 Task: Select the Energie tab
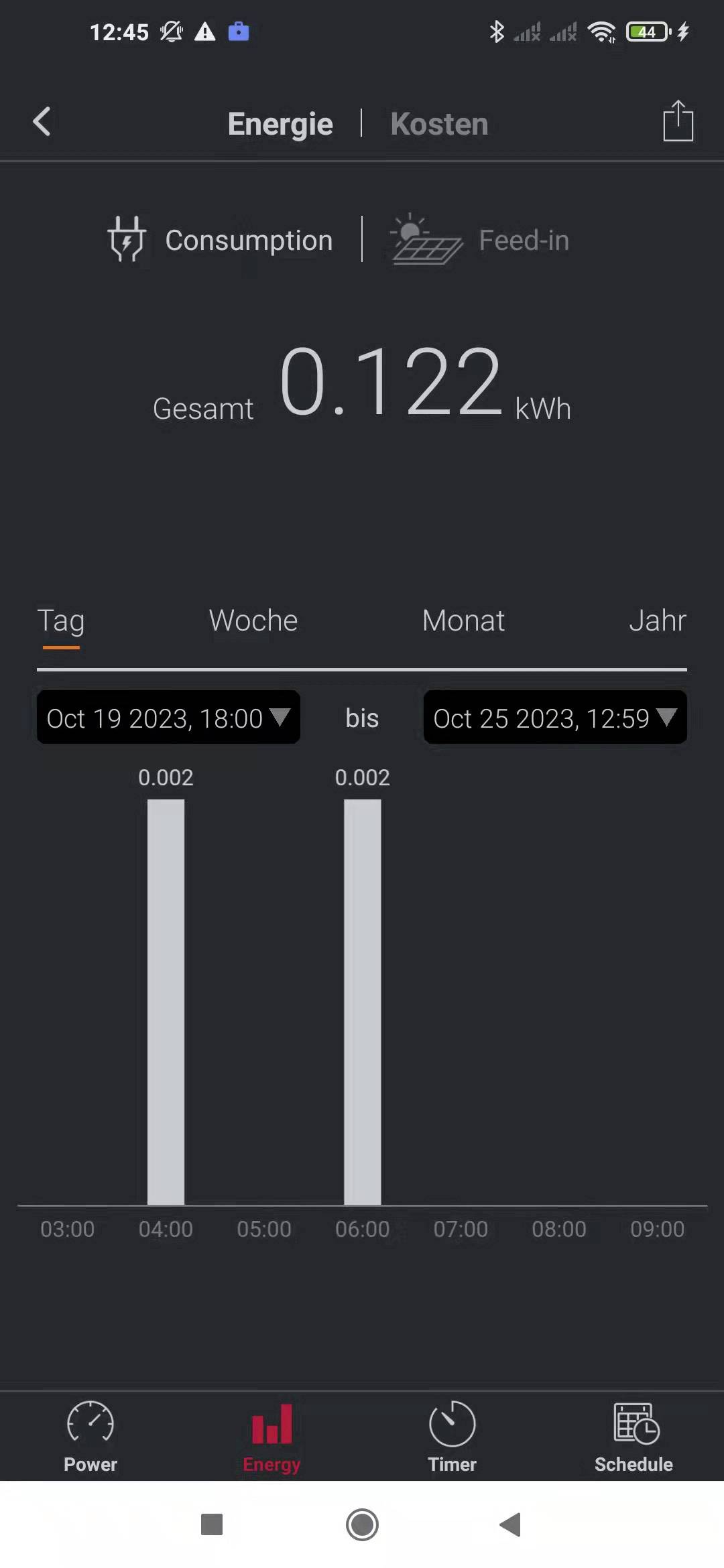pyautogui.click(x=280, y=124)
